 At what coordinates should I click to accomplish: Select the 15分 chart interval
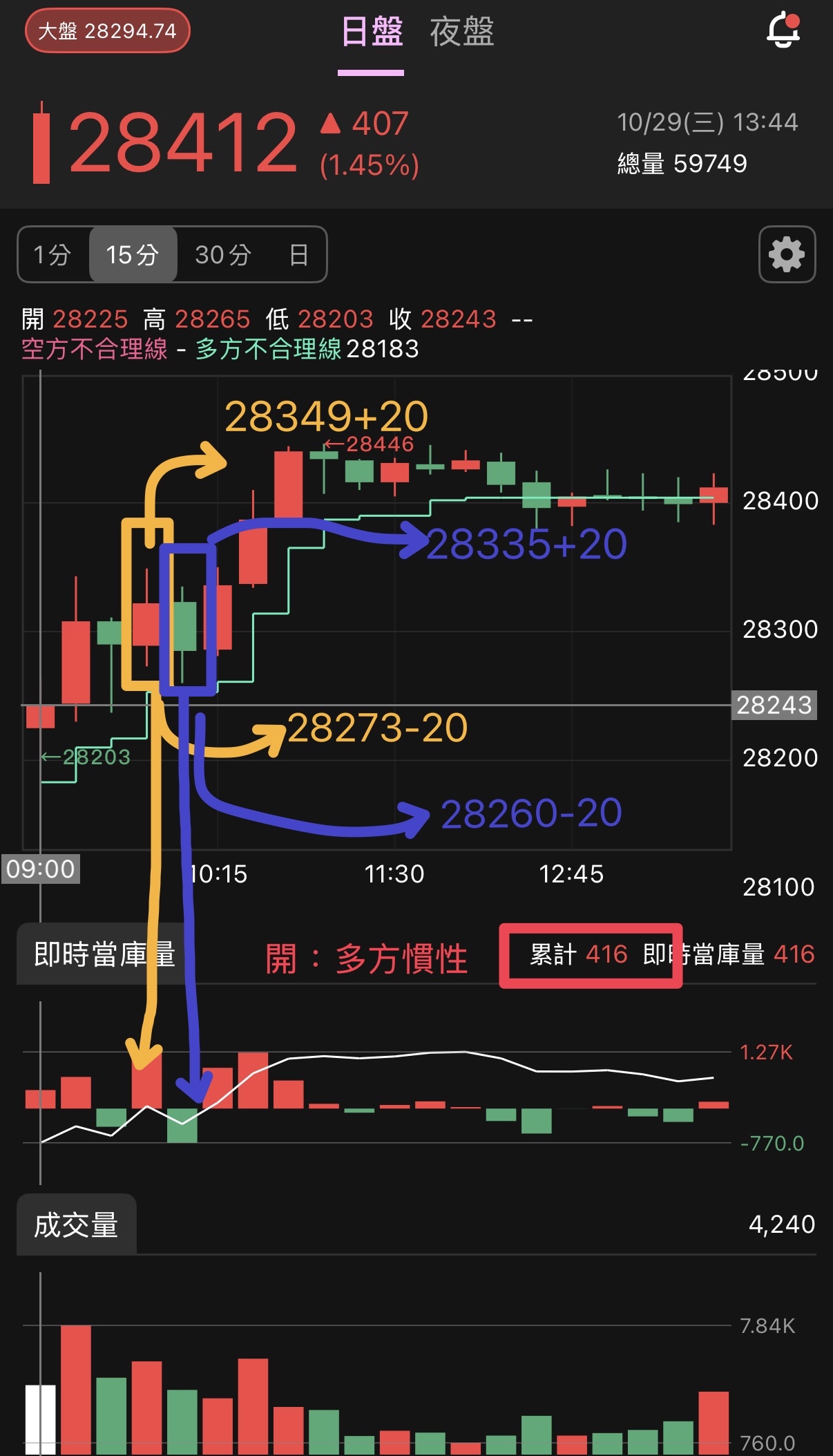click(x=133, y=255)
